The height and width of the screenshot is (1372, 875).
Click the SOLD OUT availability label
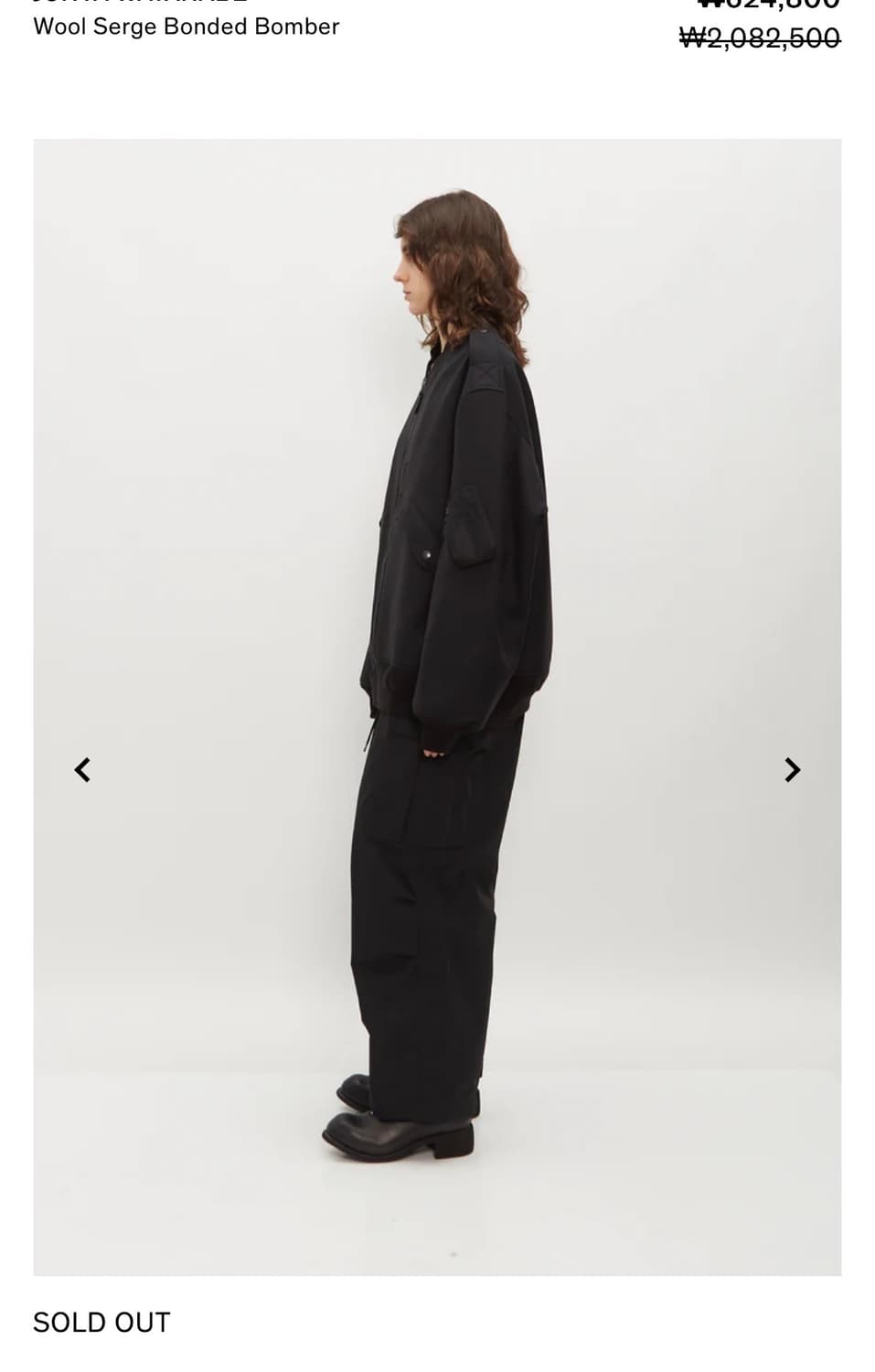[101, 1322]
